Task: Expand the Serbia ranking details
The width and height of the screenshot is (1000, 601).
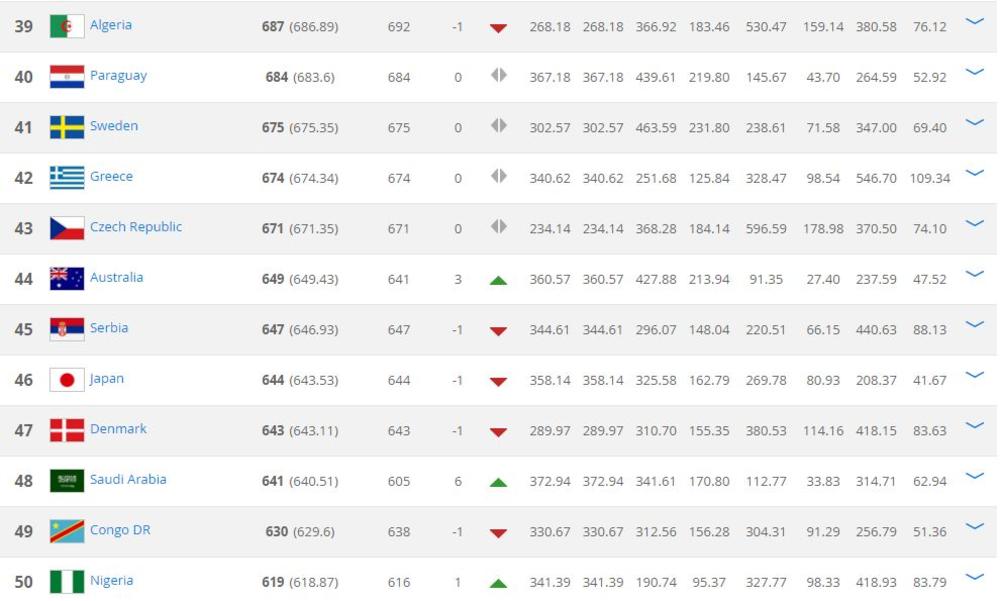Action: pos(975,325)
